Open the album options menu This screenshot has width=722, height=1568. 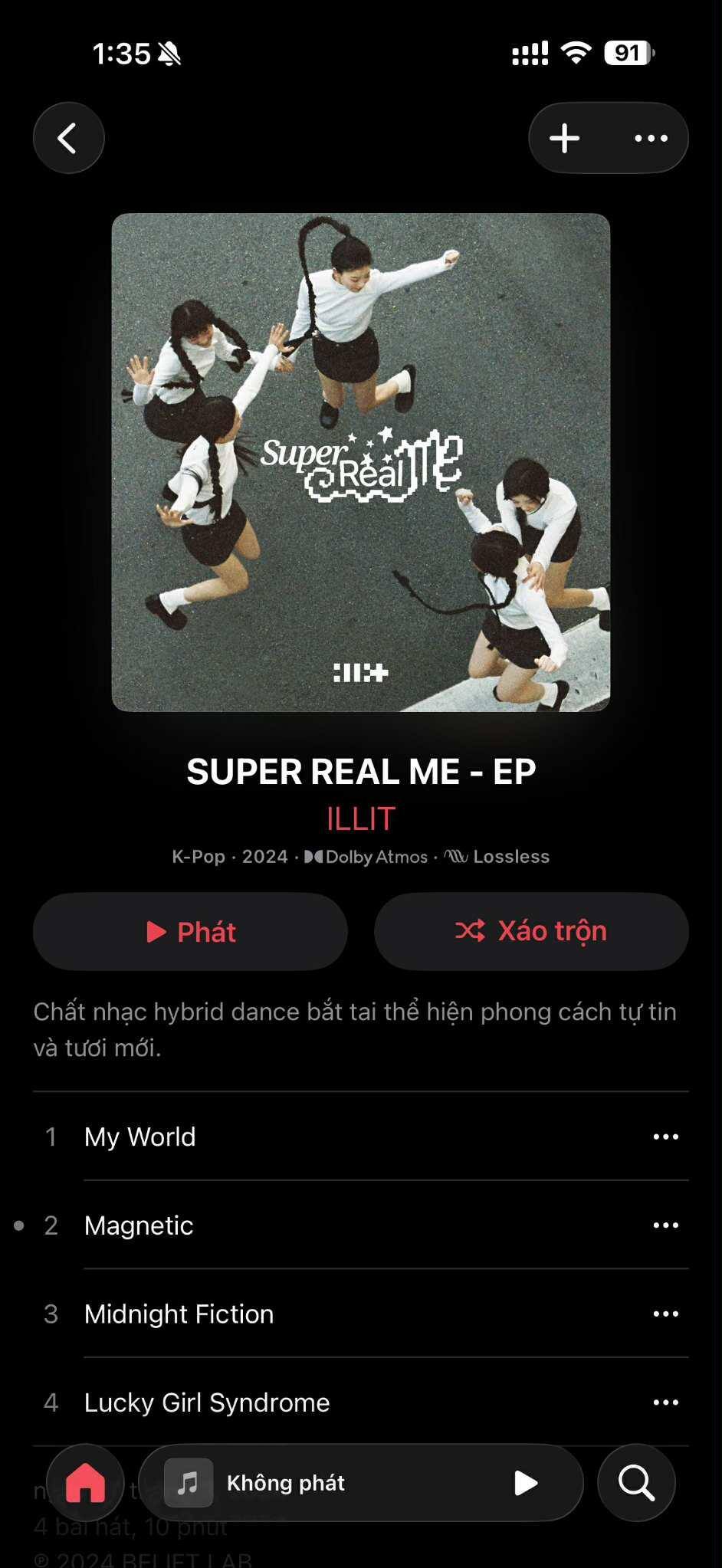651,138
